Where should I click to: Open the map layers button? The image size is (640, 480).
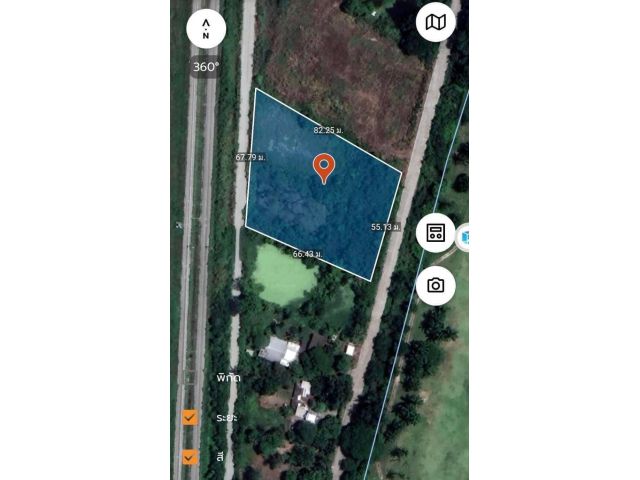435,22
